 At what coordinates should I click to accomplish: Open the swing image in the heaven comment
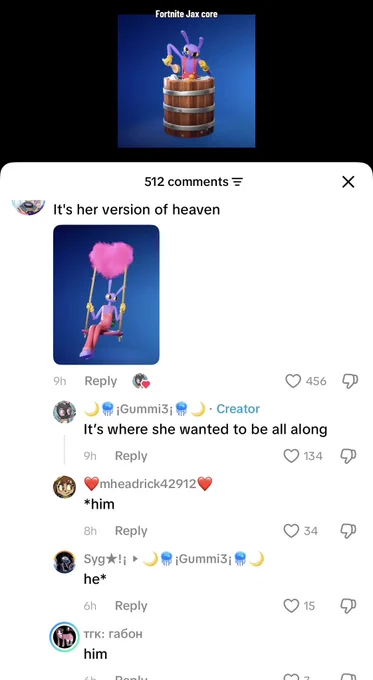click(x=106, y=294)
